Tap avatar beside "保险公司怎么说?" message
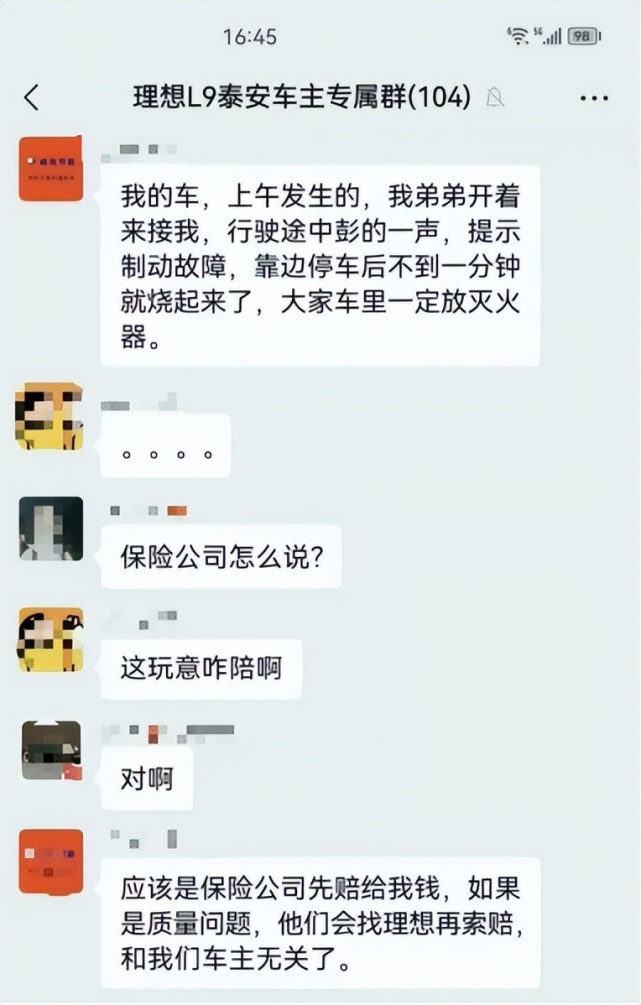The width and height of the screenshot is (641, 1005). (x=51, y=527)
